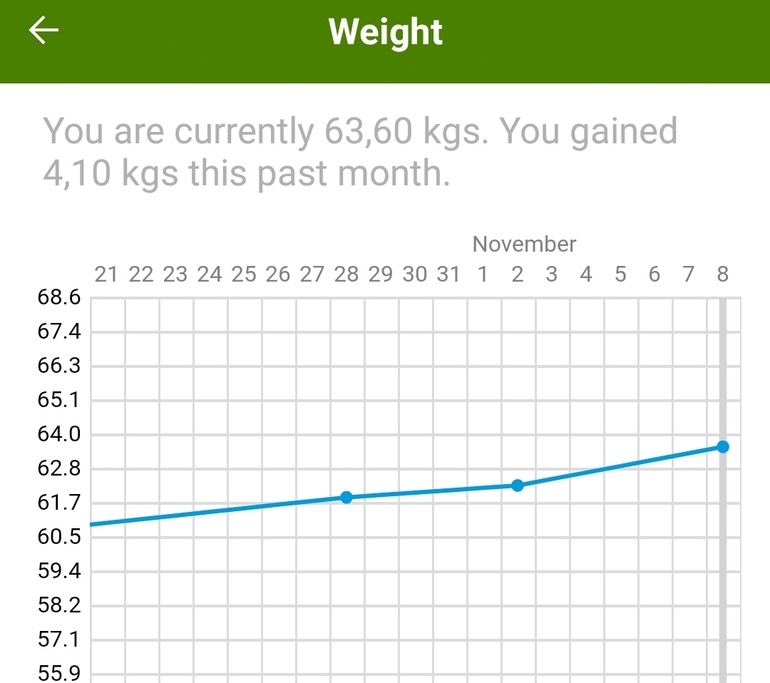Image resolution: width=770 pixels, height=683 pixels.
Task: Select the November 8 data point
Action: [722, 447]
